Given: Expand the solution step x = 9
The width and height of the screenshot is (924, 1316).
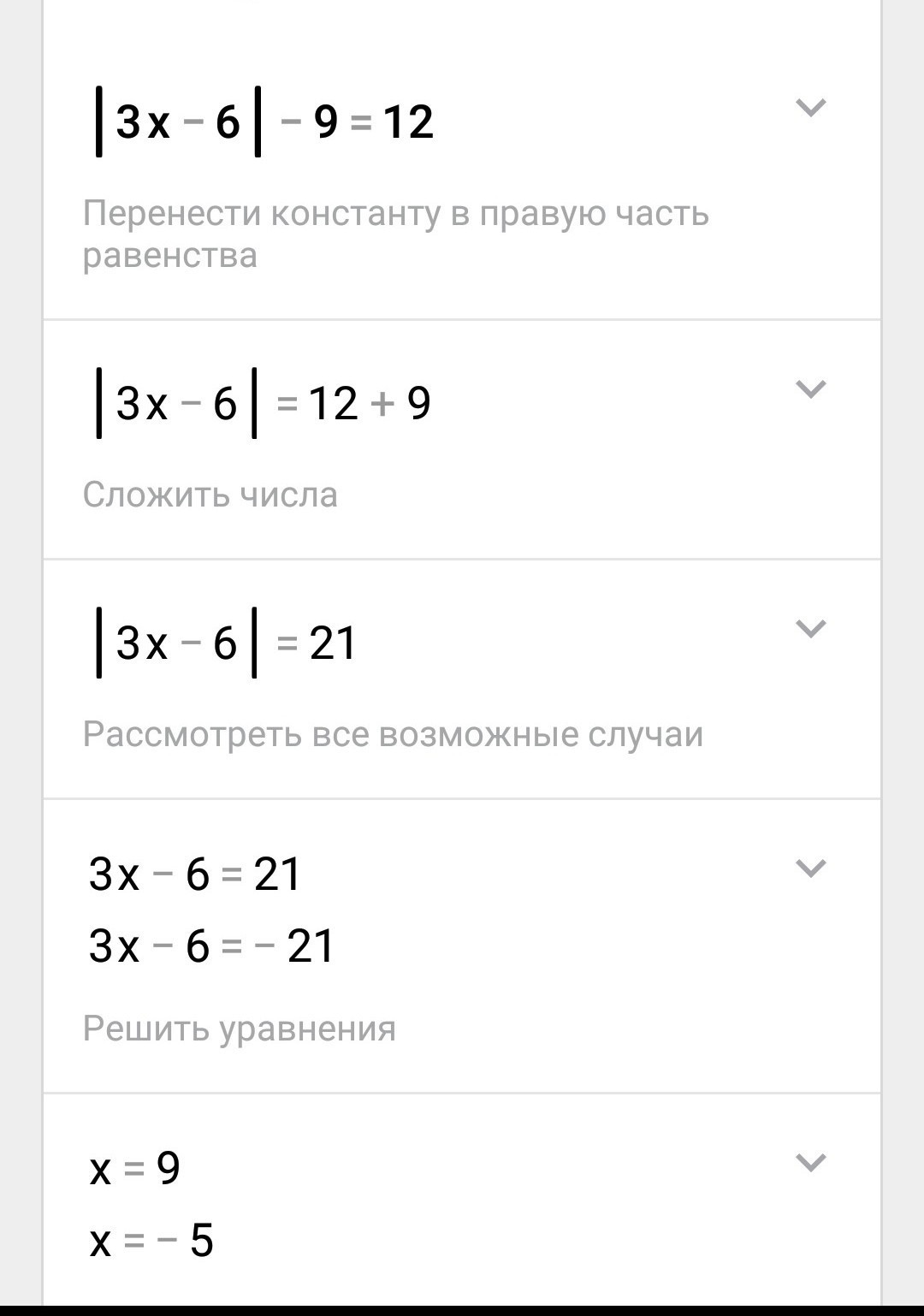Looking at the screenshot, I should (x=810, y=1163).
